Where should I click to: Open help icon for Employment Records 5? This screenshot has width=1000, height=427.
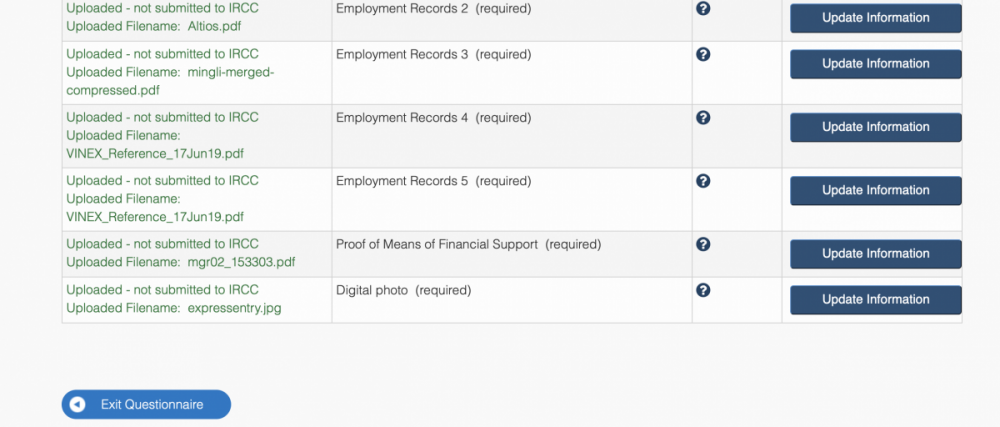[x=703, y=181]
